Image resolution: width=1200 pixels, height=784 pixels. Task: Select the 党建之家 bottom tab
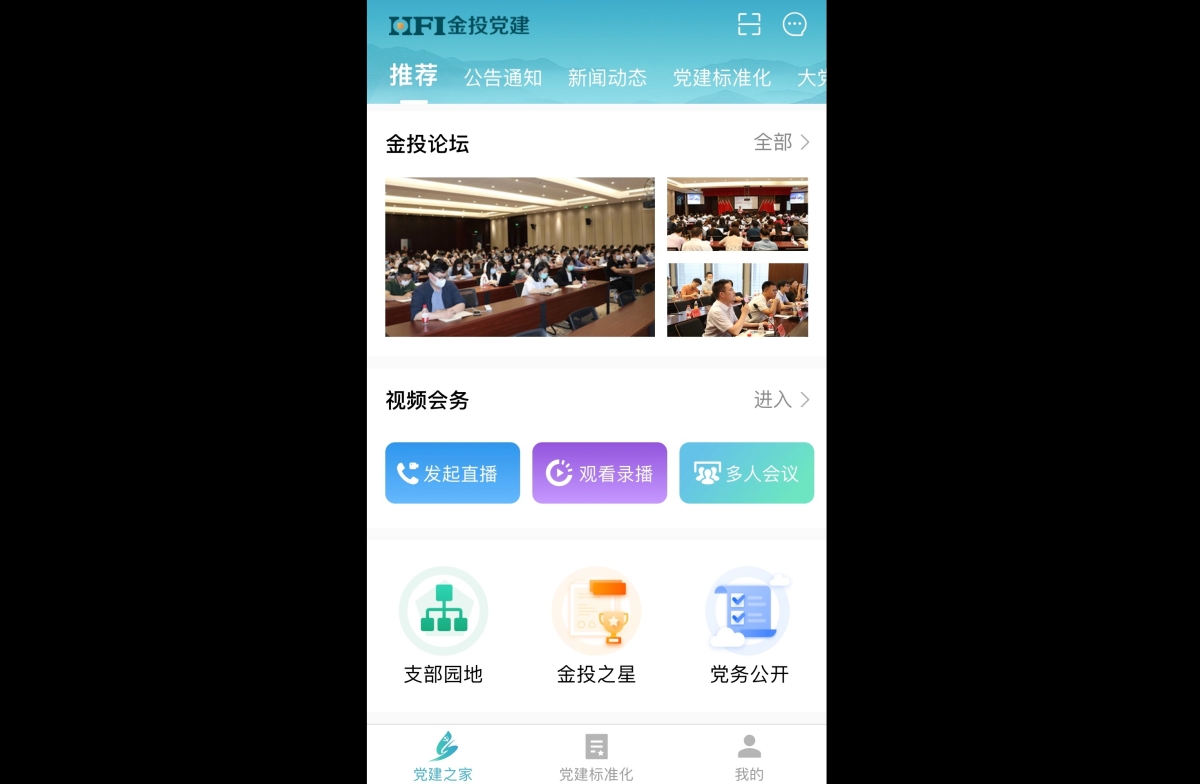(x=443, y=757)
